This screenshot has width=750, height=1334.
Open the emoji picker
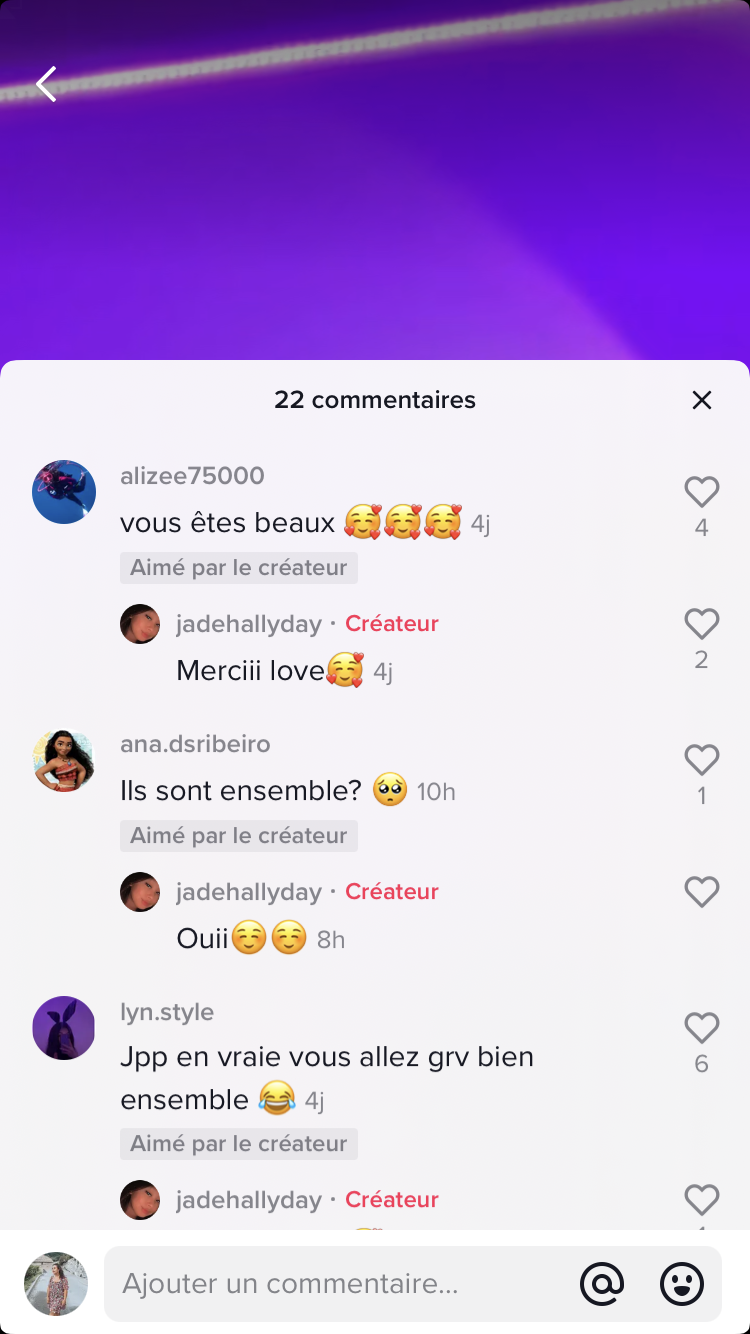click(x=682, y=1284)
